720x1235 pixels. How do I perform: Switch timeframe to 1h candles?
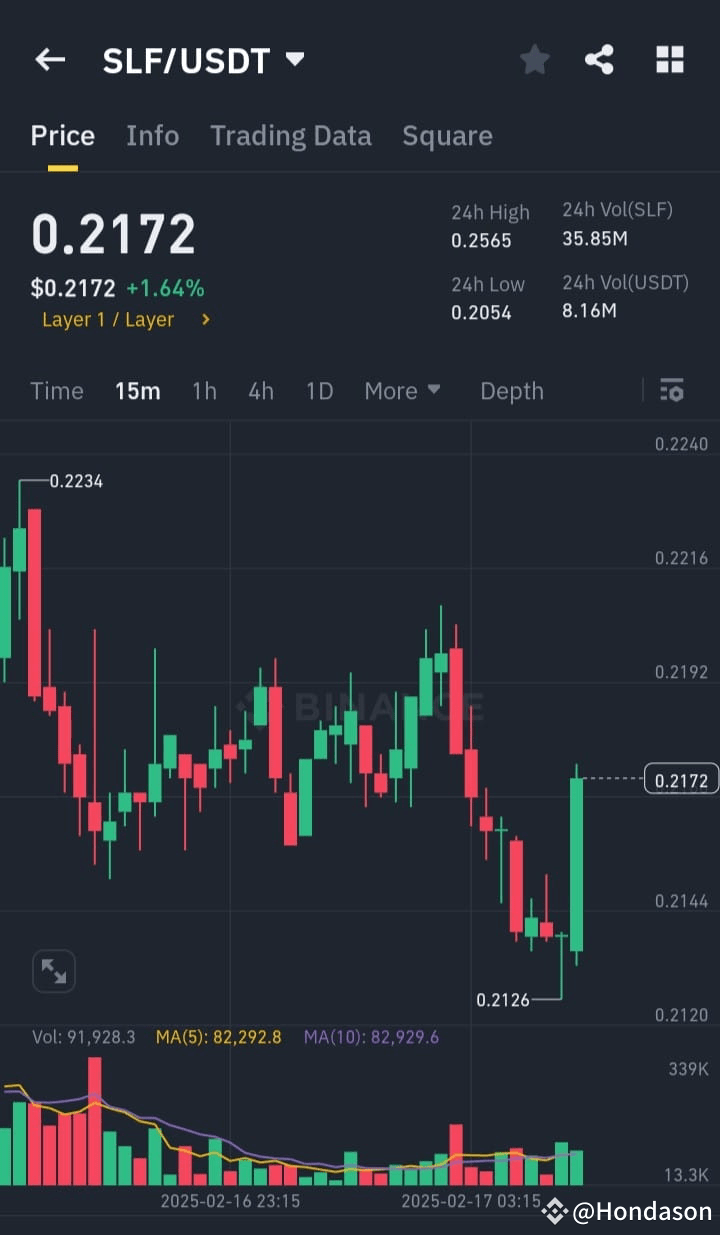click(x=204, y=391)
